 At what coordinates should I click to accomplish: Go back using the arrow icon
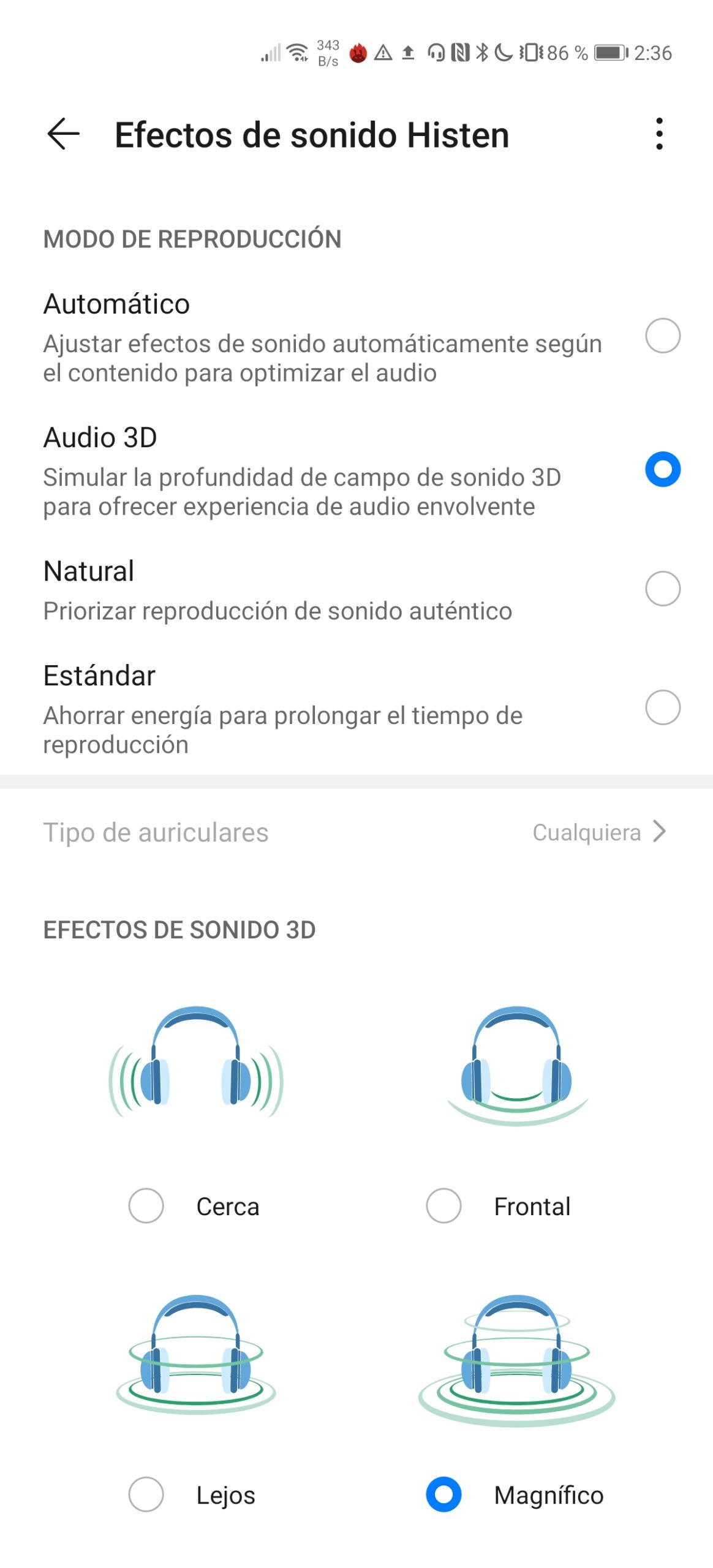[64, 134]
